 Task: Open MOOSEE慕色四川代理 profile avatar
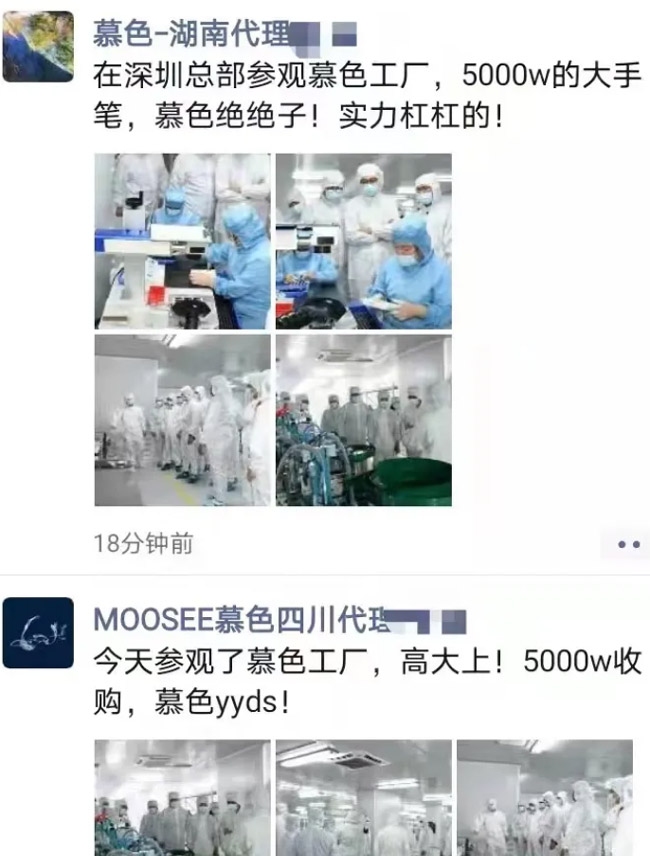tap(38, 632)
